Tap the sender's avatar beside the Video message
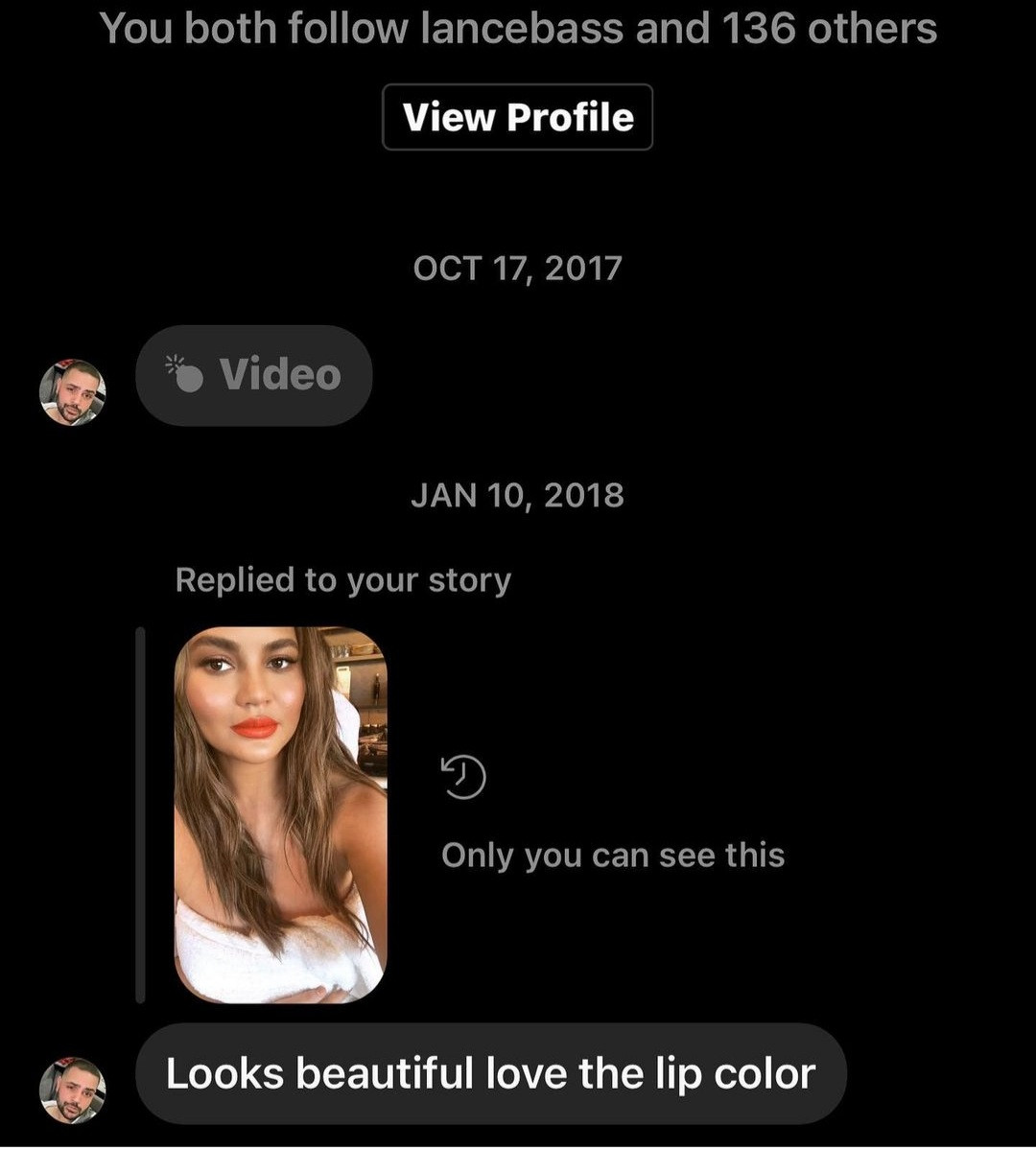 72,392
